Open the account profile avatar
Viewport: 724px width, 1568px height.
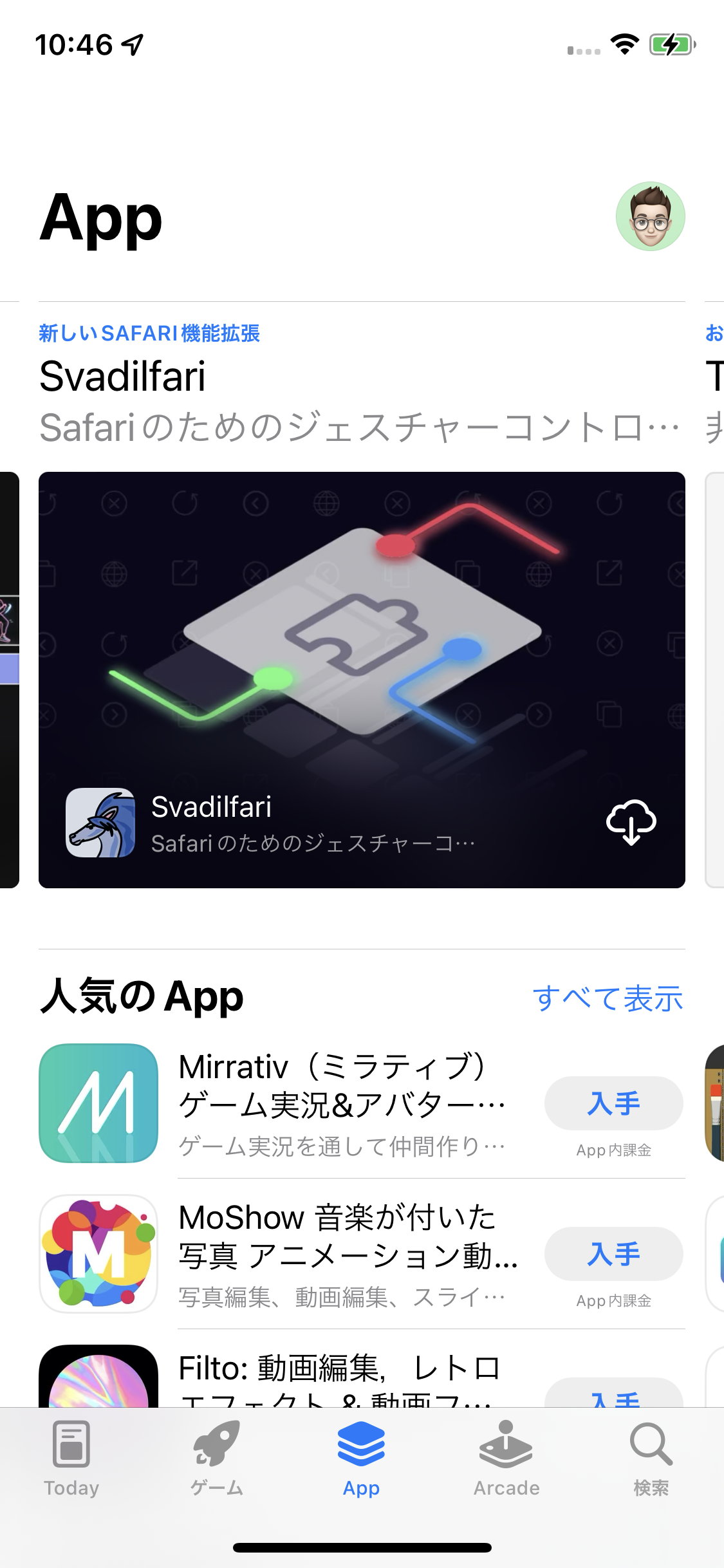(650, 216)
